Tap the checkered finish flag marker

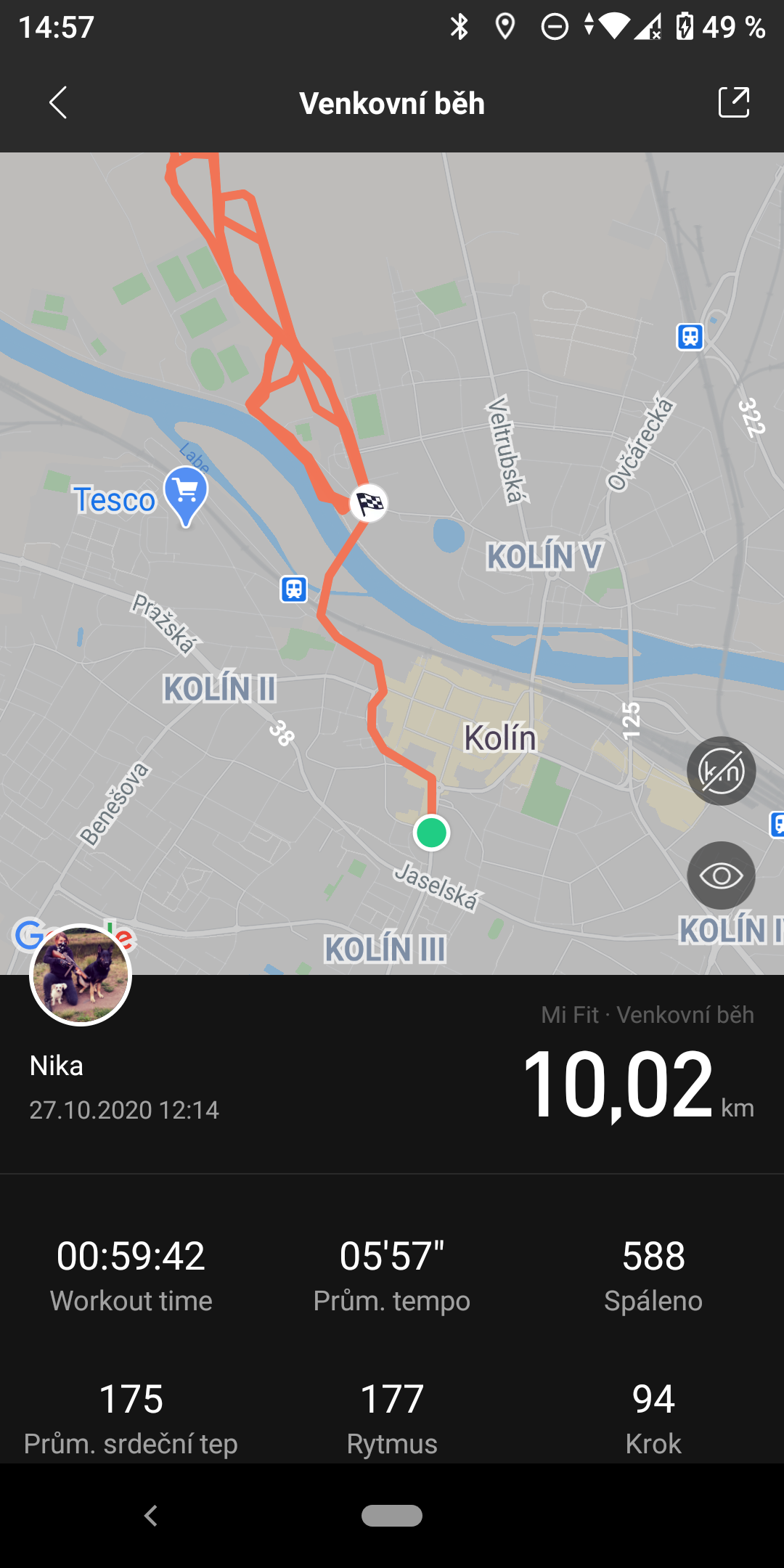pyautogui.click(x=369, y=502)
